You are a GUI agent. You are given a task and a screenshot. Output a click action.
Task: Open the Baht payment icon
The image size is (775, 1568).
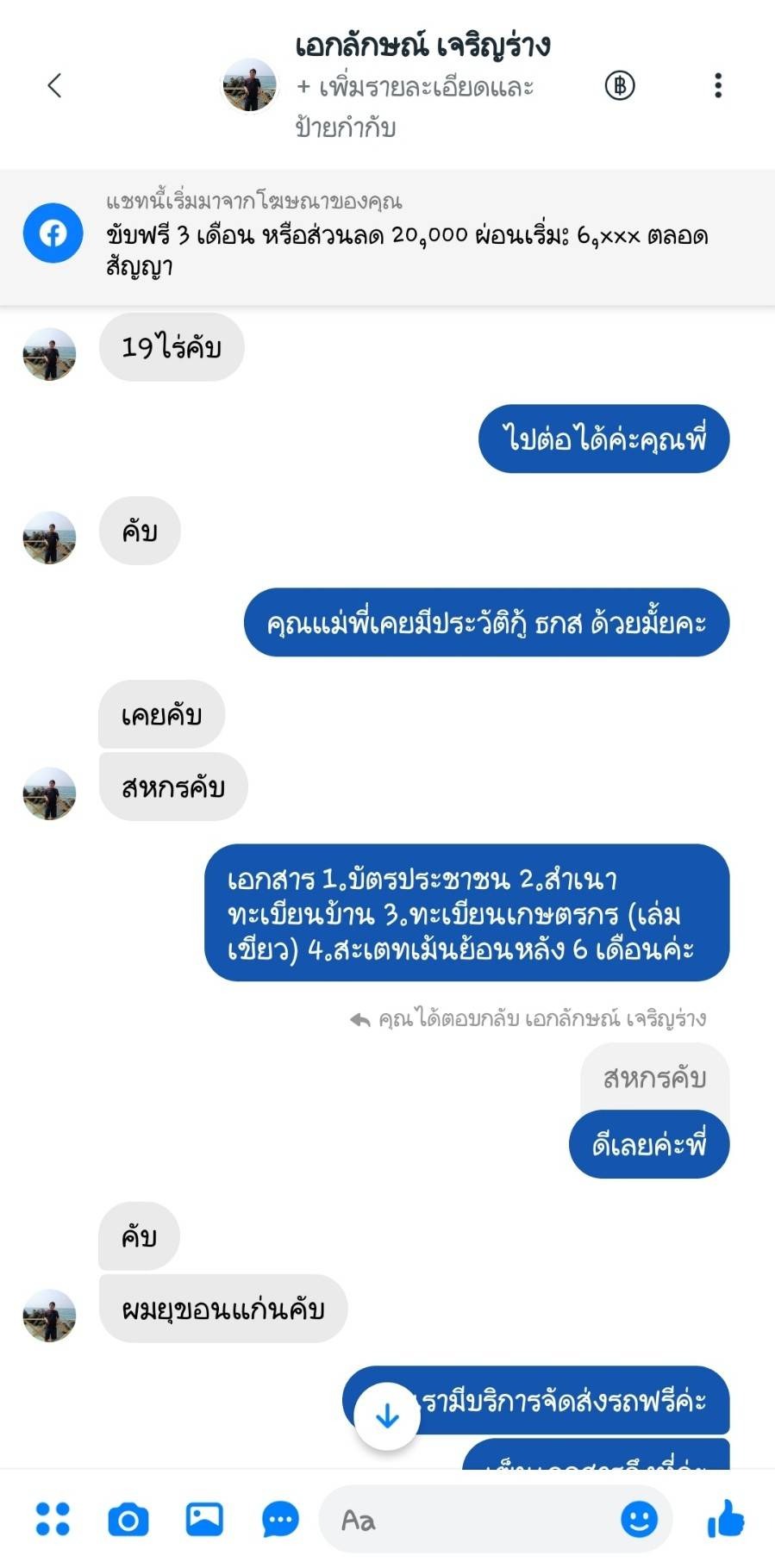[x=619, y=85]
